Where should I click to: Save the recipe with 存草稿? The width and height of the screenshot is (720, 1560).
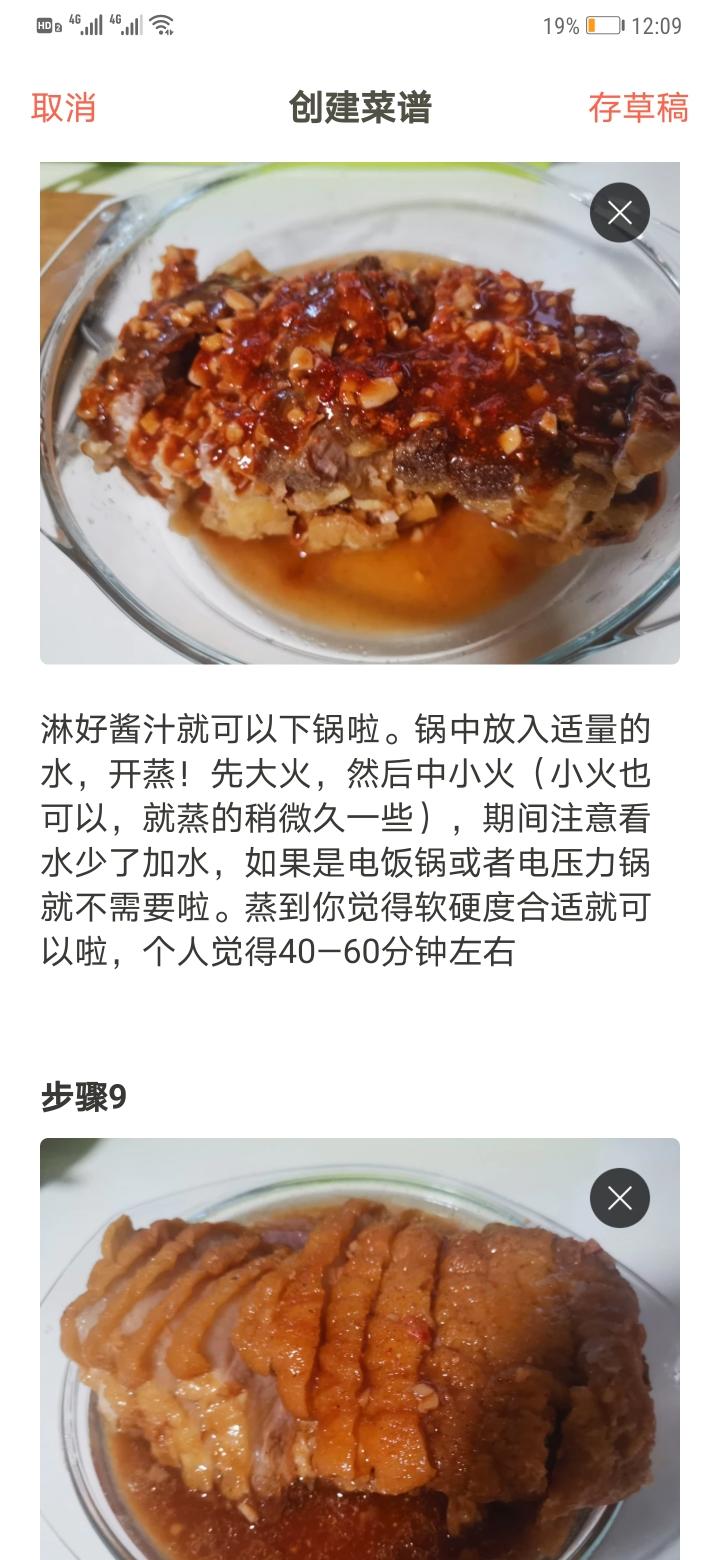coord(638,107)
